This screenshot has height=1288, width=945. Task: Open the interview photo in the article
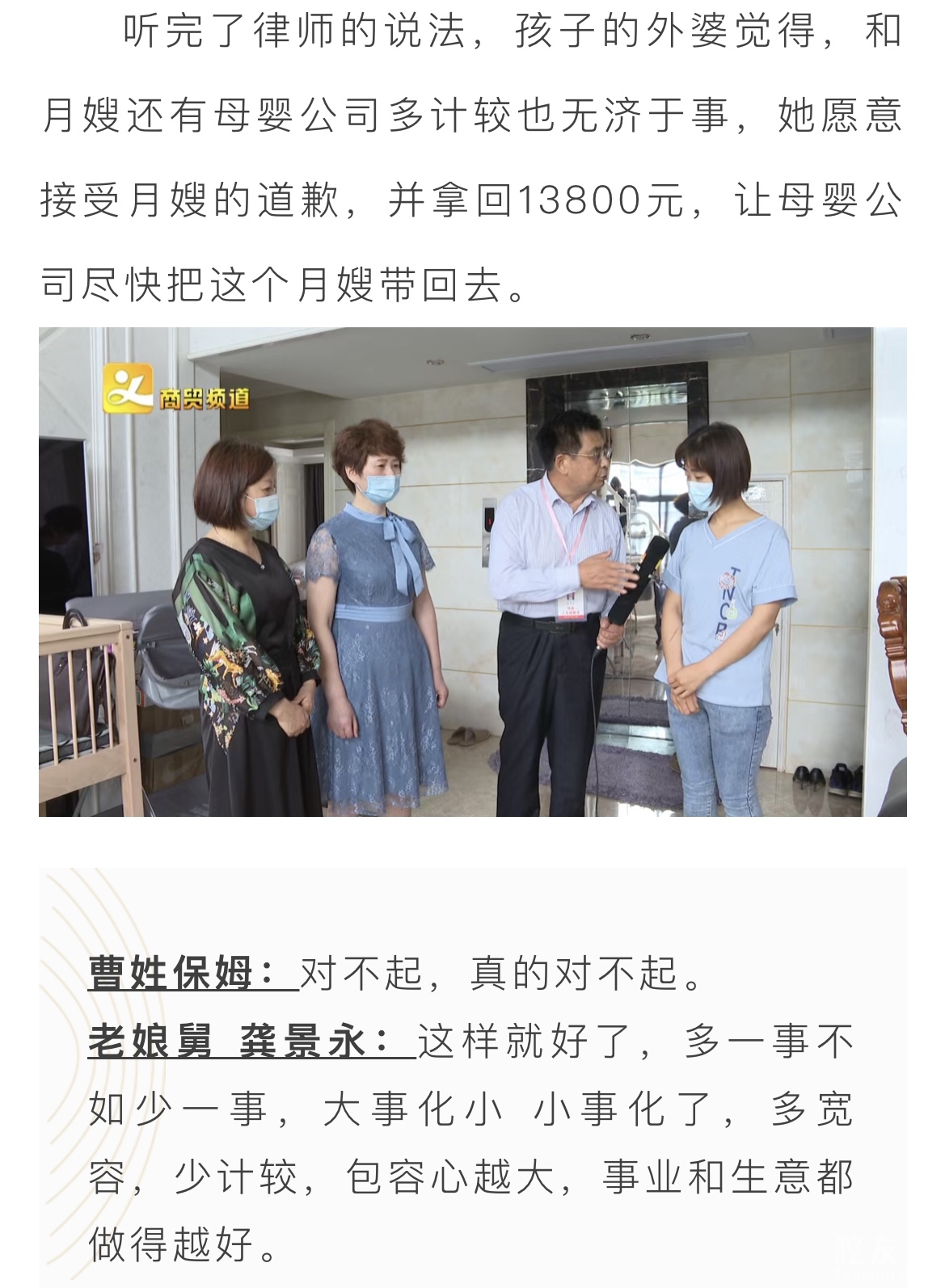tap(472, 571)
